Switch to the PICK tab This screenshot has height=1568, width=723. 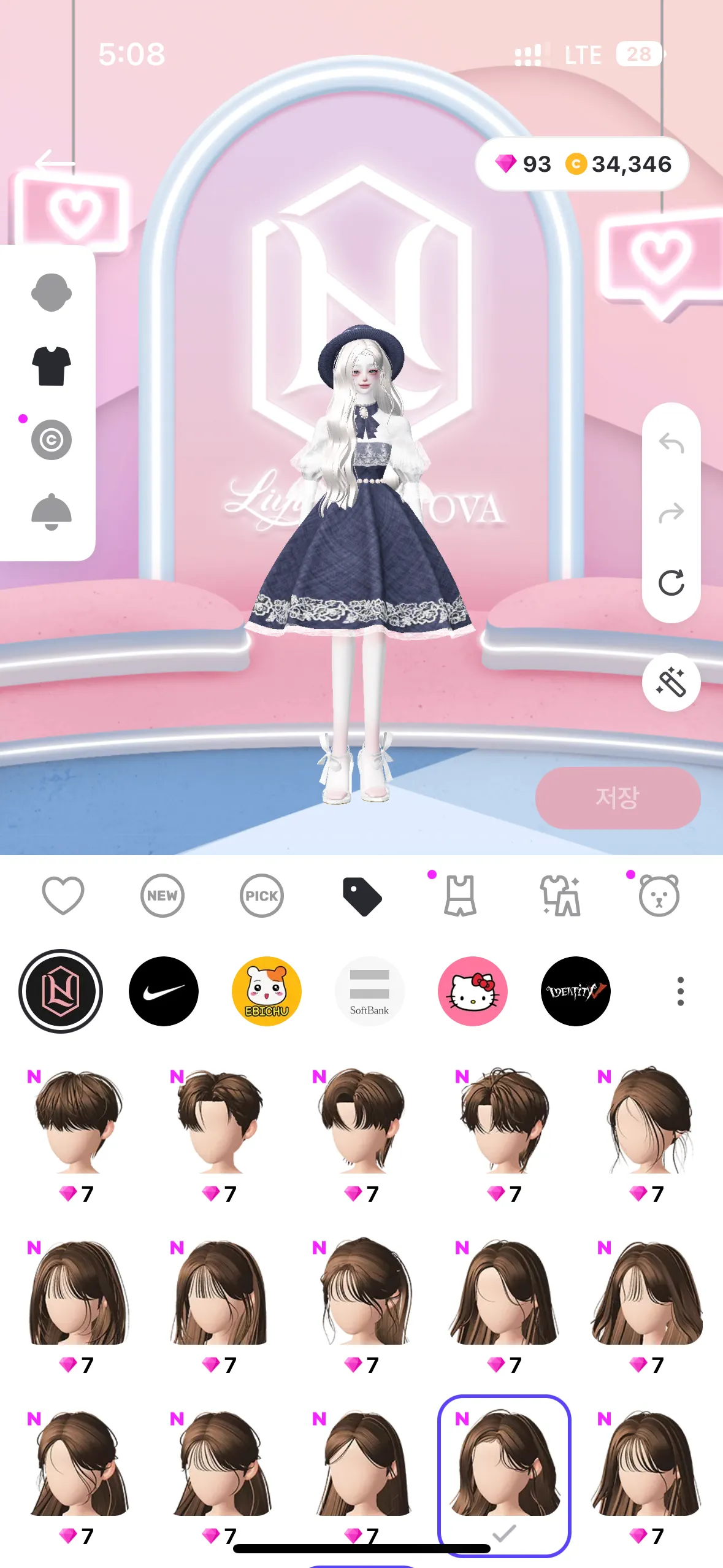click(x=261, y=896)
